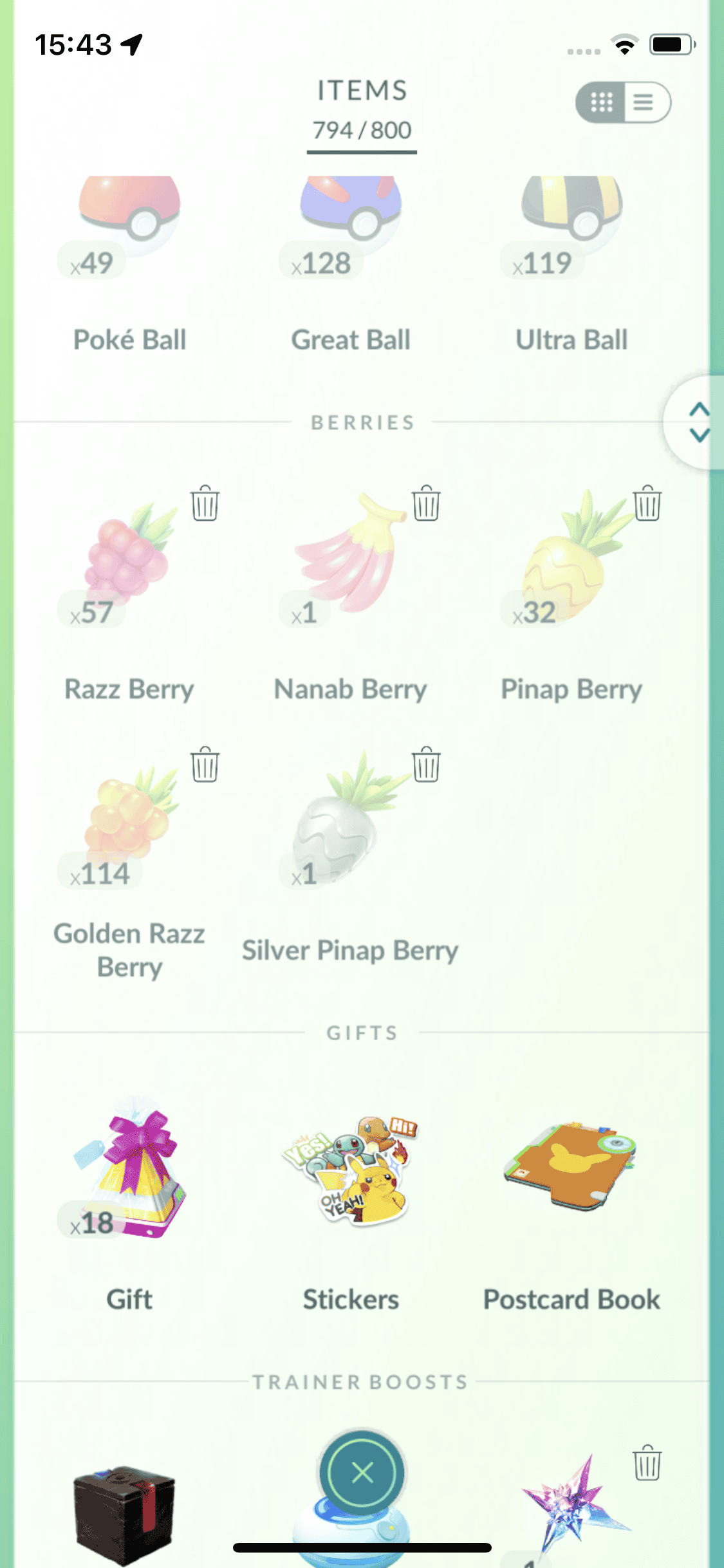Discard Golden Razz Berry items
724x1568 pixels.
[205, 765]
